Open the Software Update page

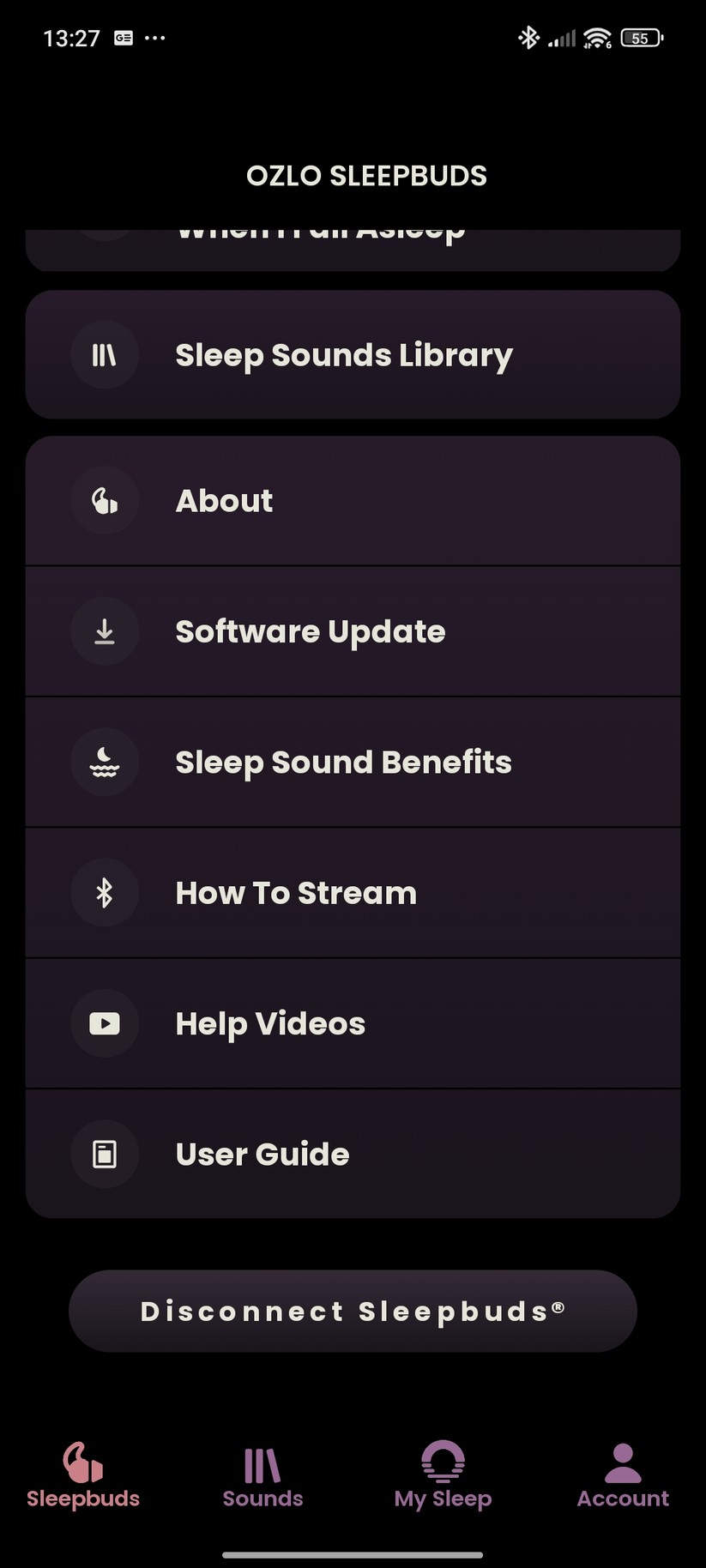pyautogui.click(x=353, y=631)
